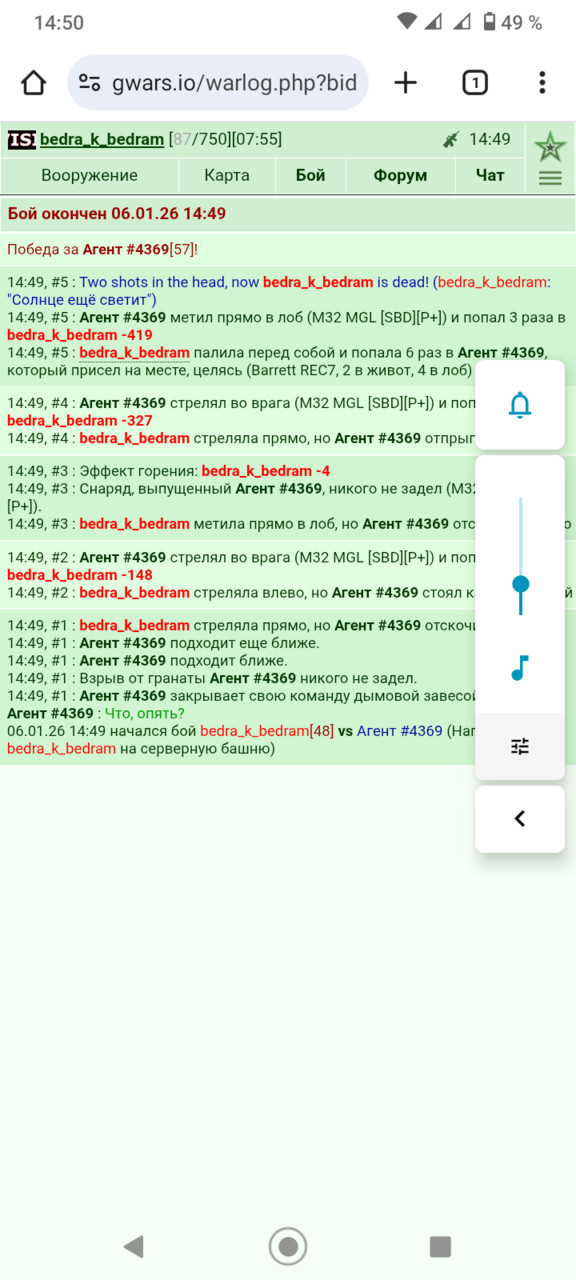
Task: Open the green star hamburger menu
Action: pos(550,160)
